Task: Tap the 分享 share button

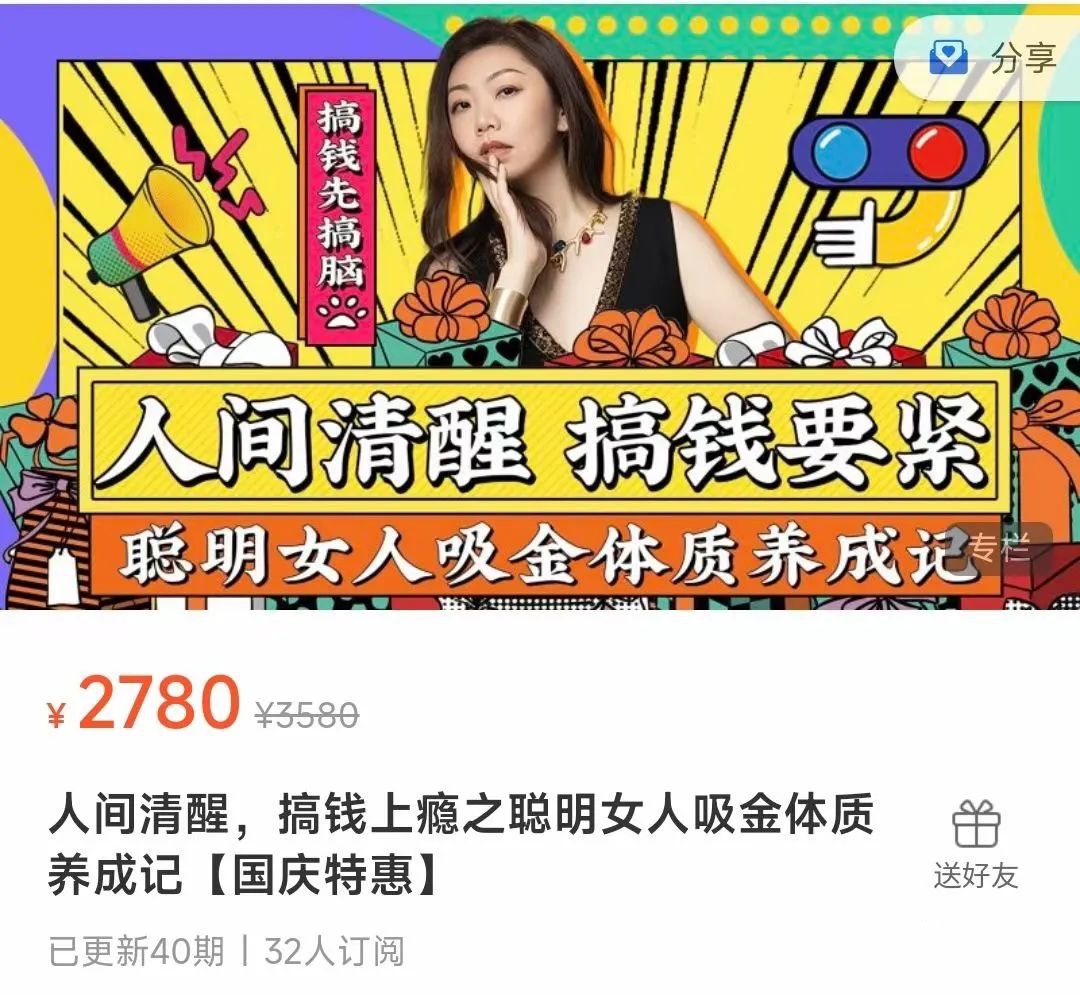Action: click(x=993, y=58)
